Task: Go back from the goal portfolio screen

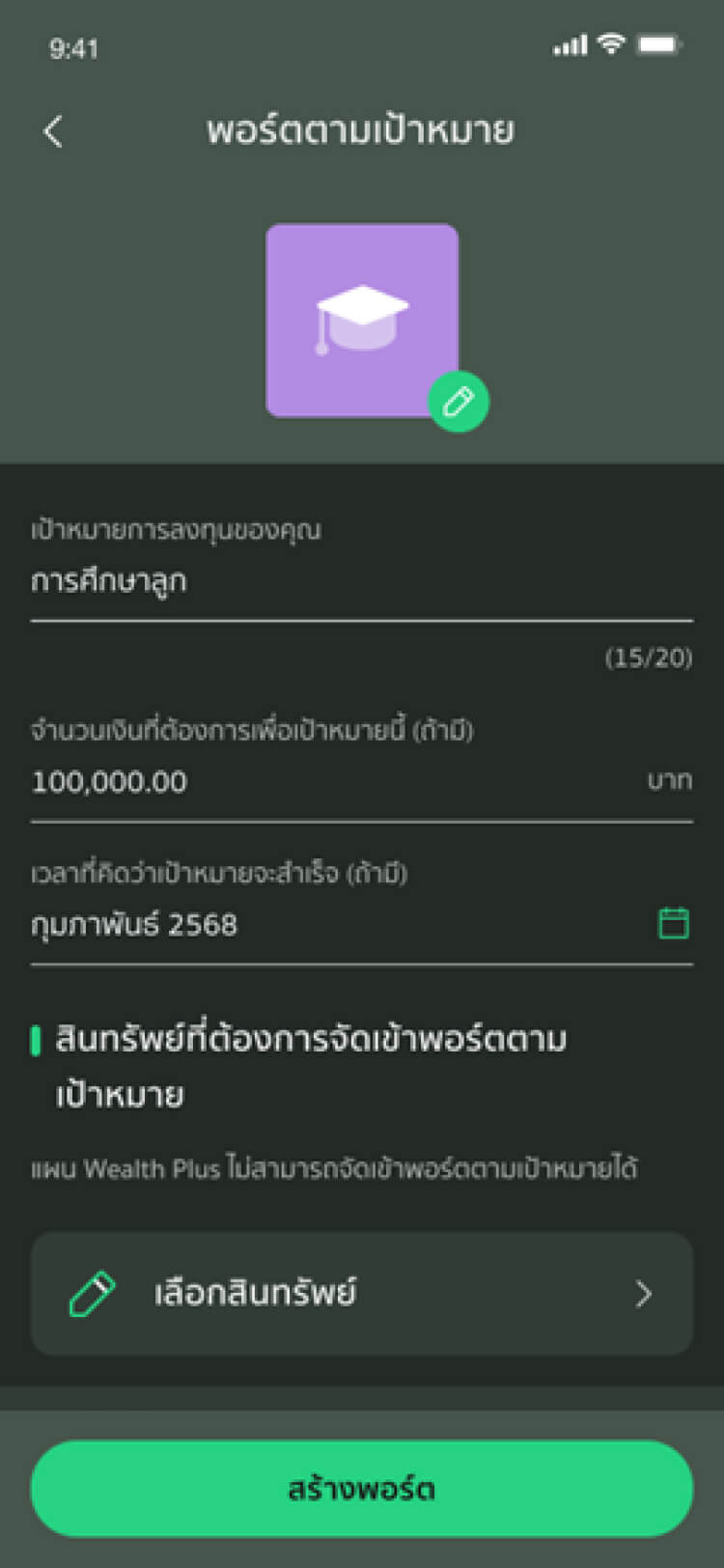Action: coord(54,131)
